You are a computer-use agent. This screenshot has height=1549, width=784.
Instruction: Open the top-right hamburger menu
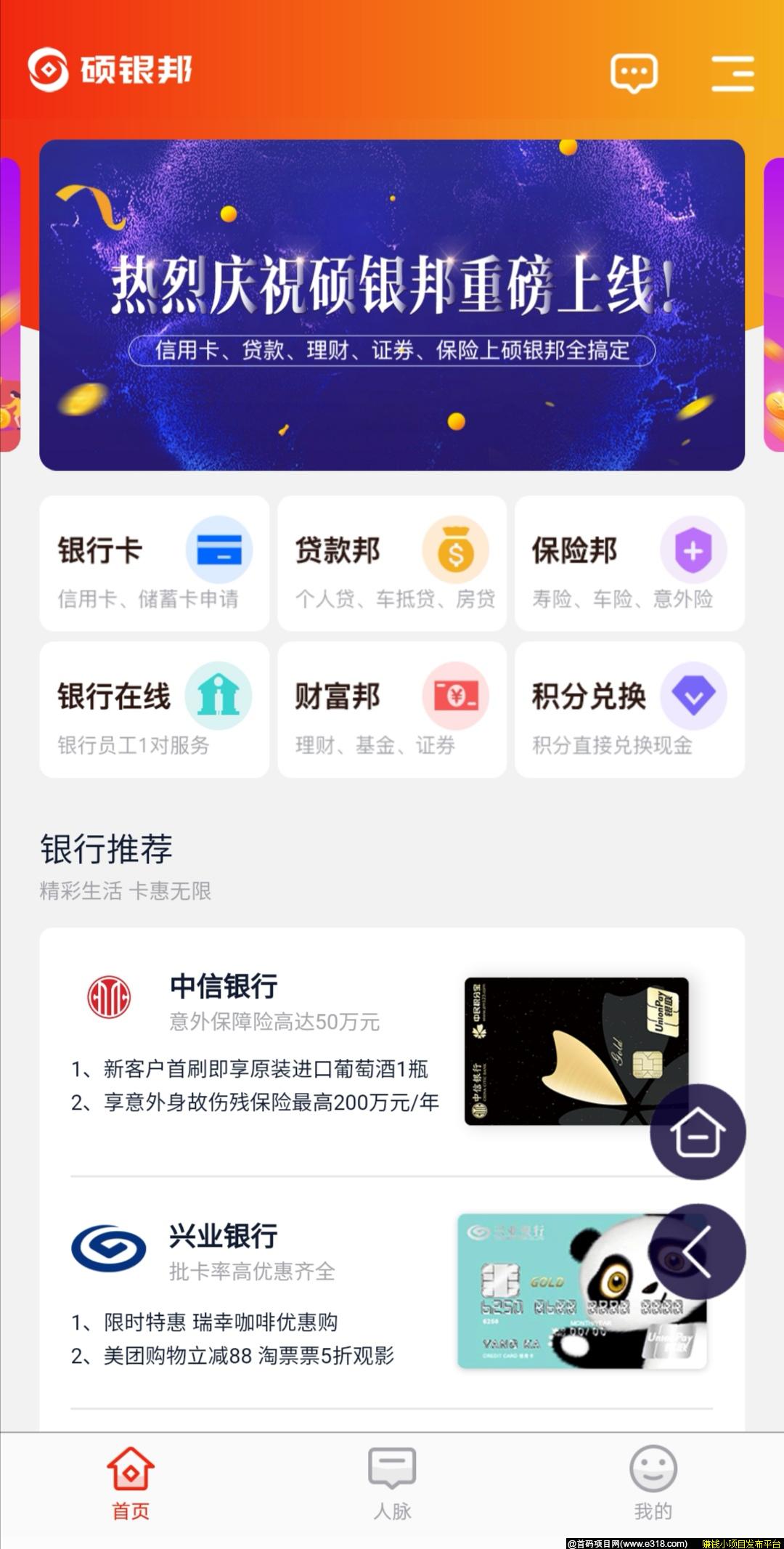[732, 73]
